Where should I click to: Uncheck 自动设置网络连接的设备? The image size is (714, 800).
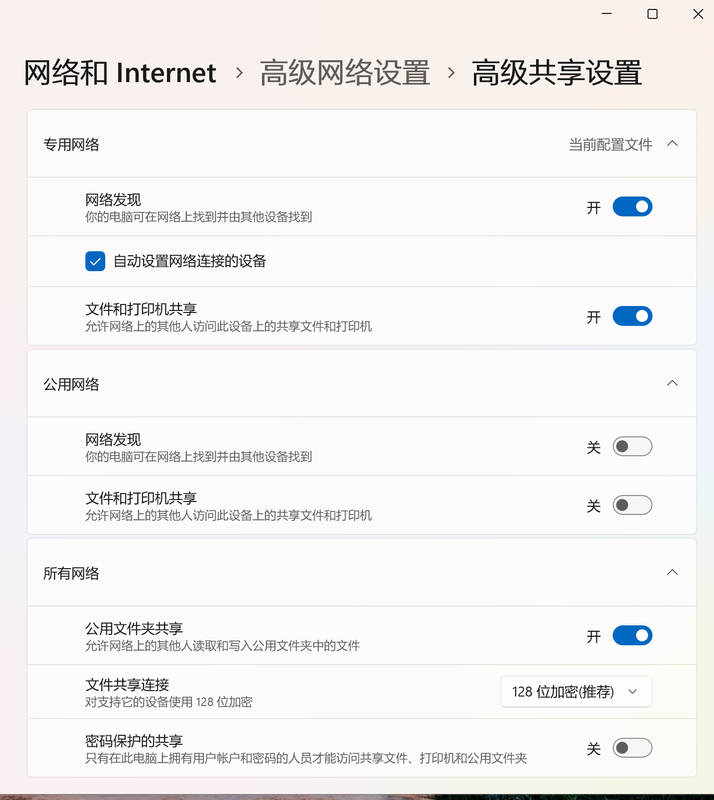96,261
